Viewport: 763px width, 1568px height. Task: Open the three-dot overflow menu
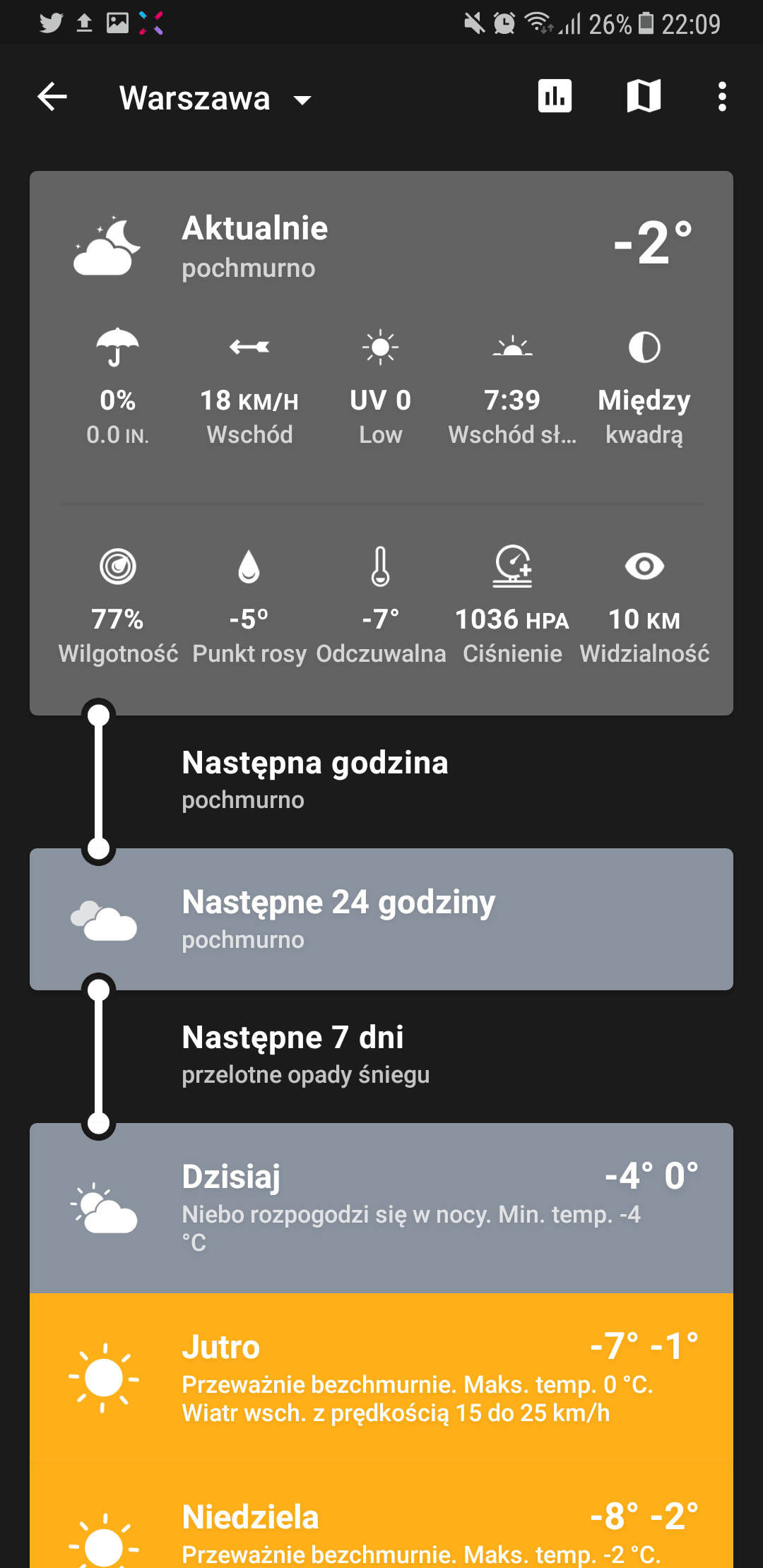click(722, 97)
